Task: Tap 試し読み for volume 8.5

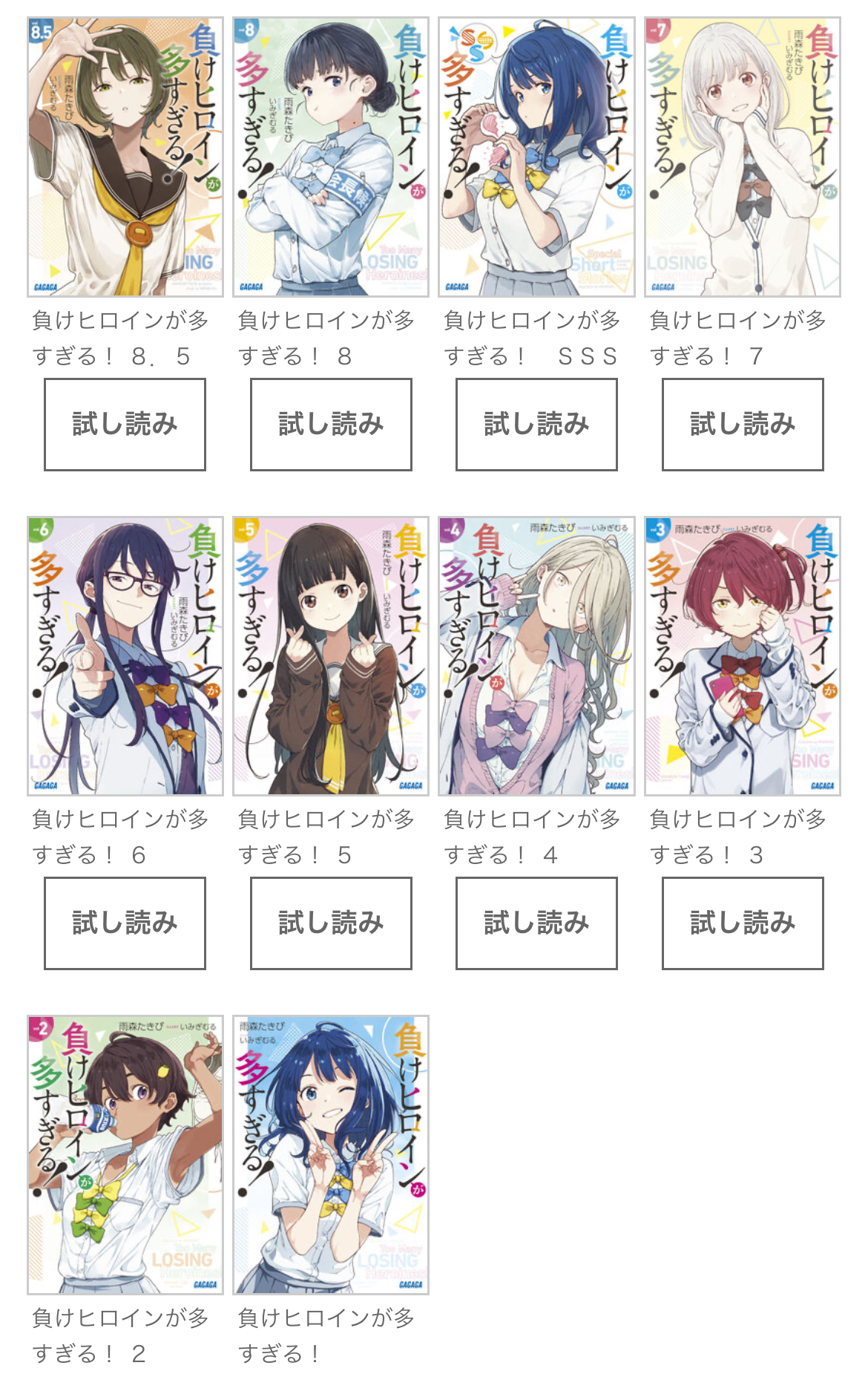Action: click(125, 424)
